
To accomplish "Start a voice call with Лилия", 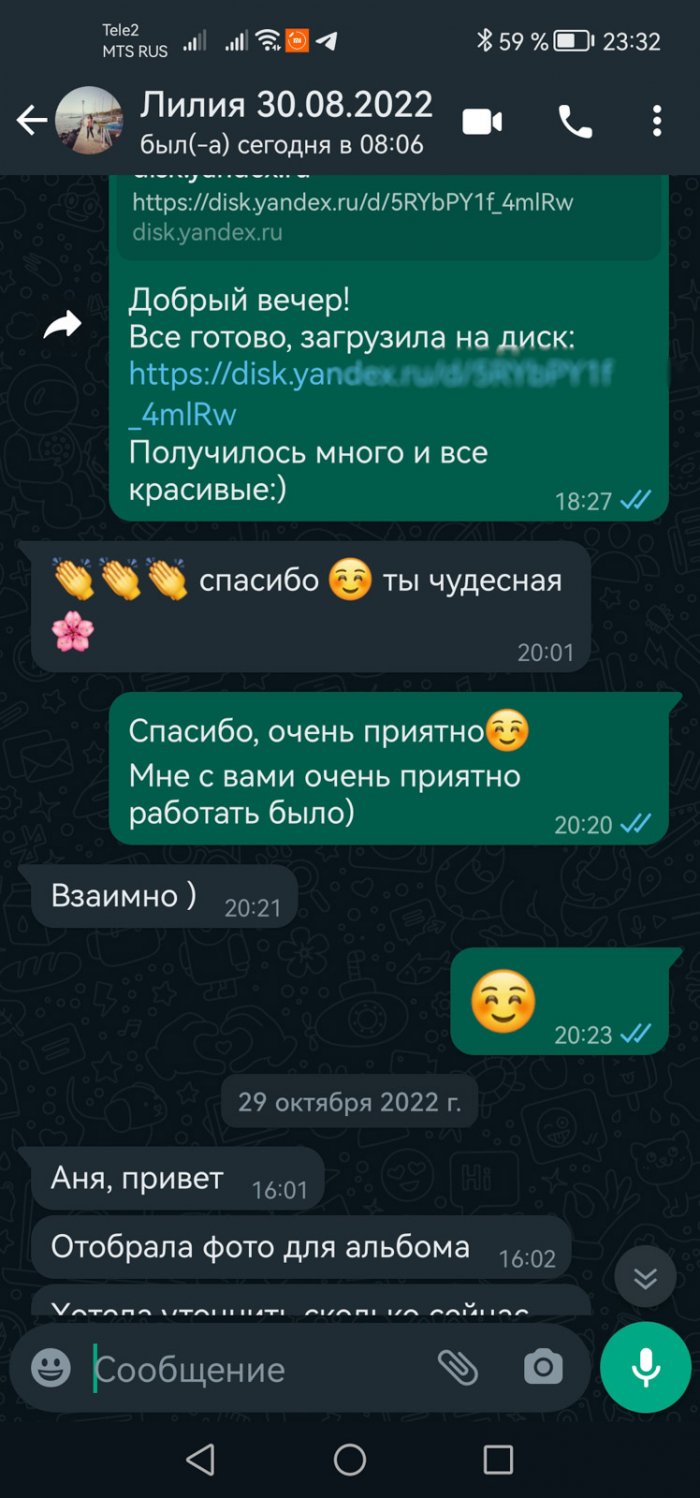I will point(575,122).
